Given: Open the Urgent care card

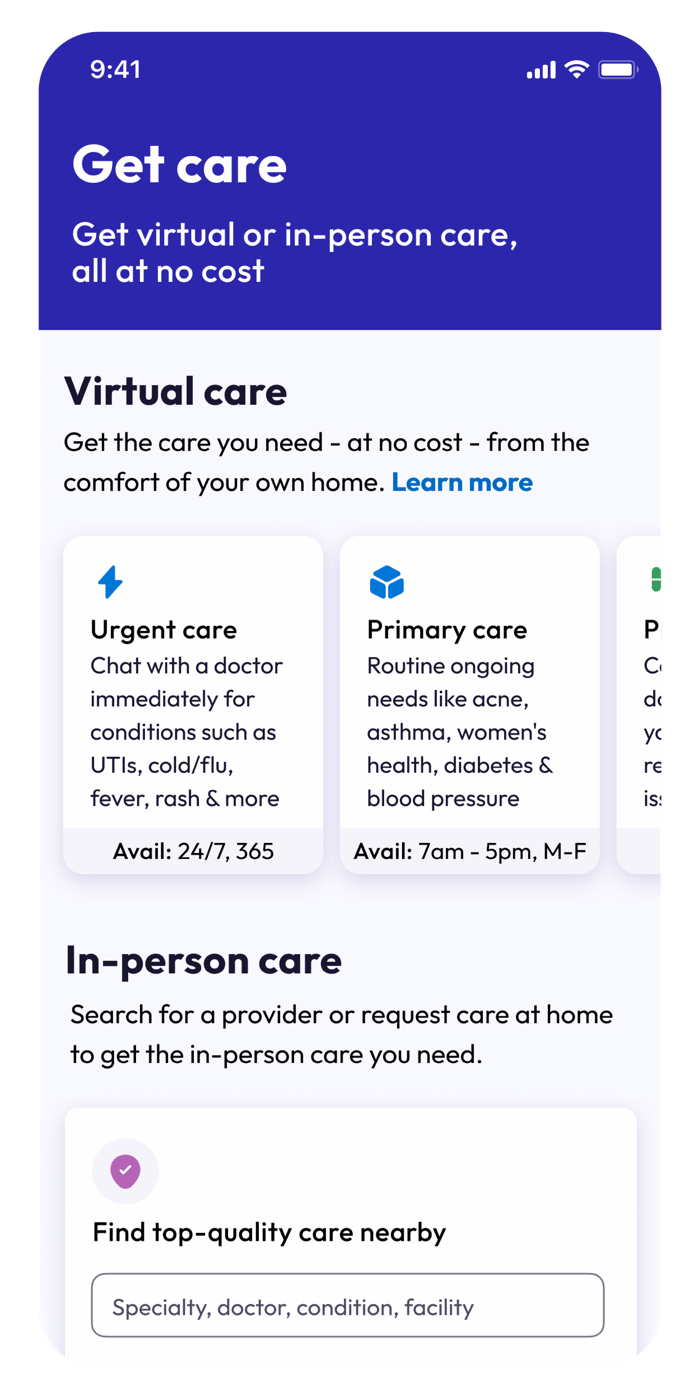Looking at the screenshot, I should coord(193,704).
